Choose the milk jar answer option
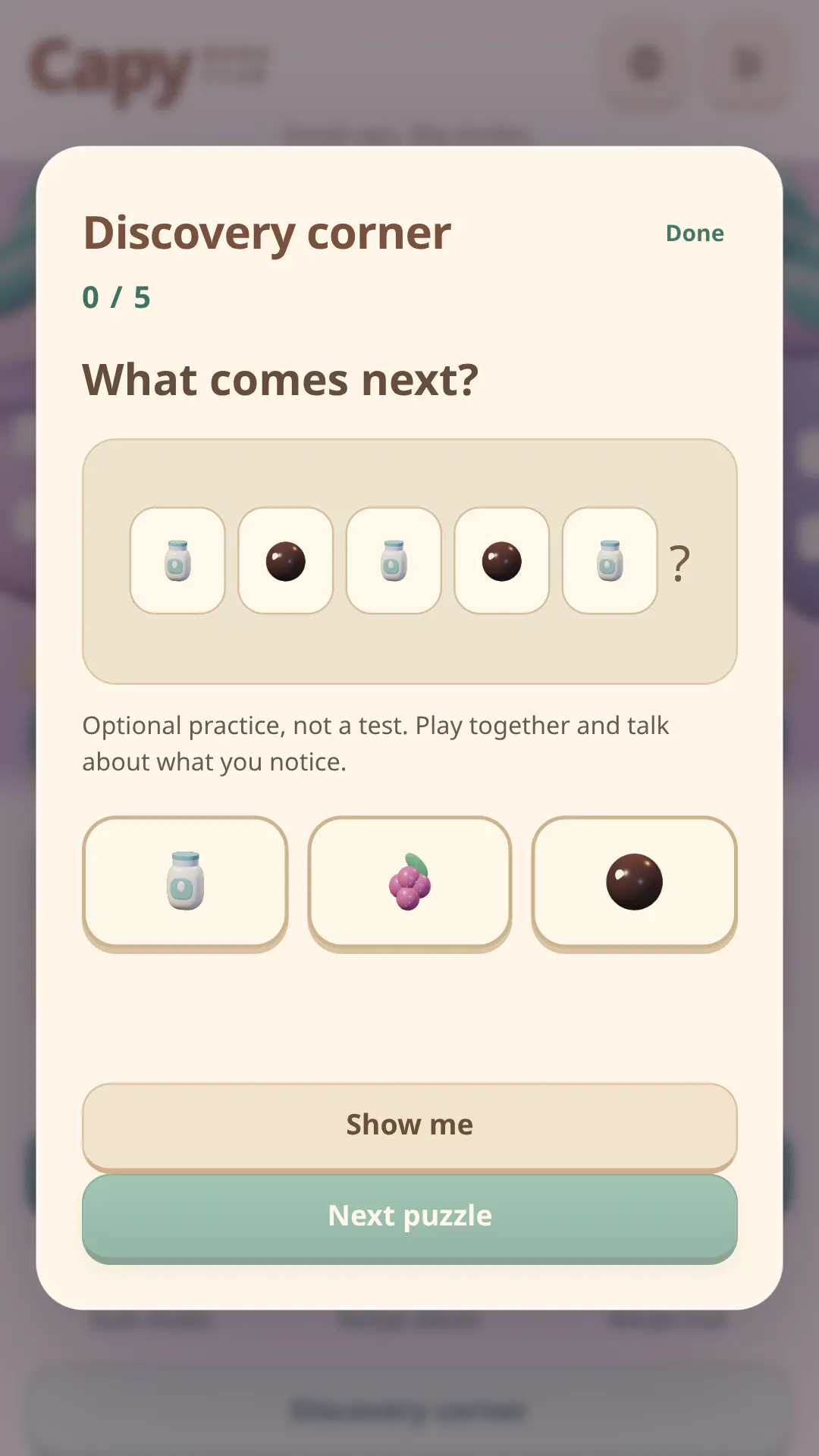819x1456 pixels. (x=185, y=882)
